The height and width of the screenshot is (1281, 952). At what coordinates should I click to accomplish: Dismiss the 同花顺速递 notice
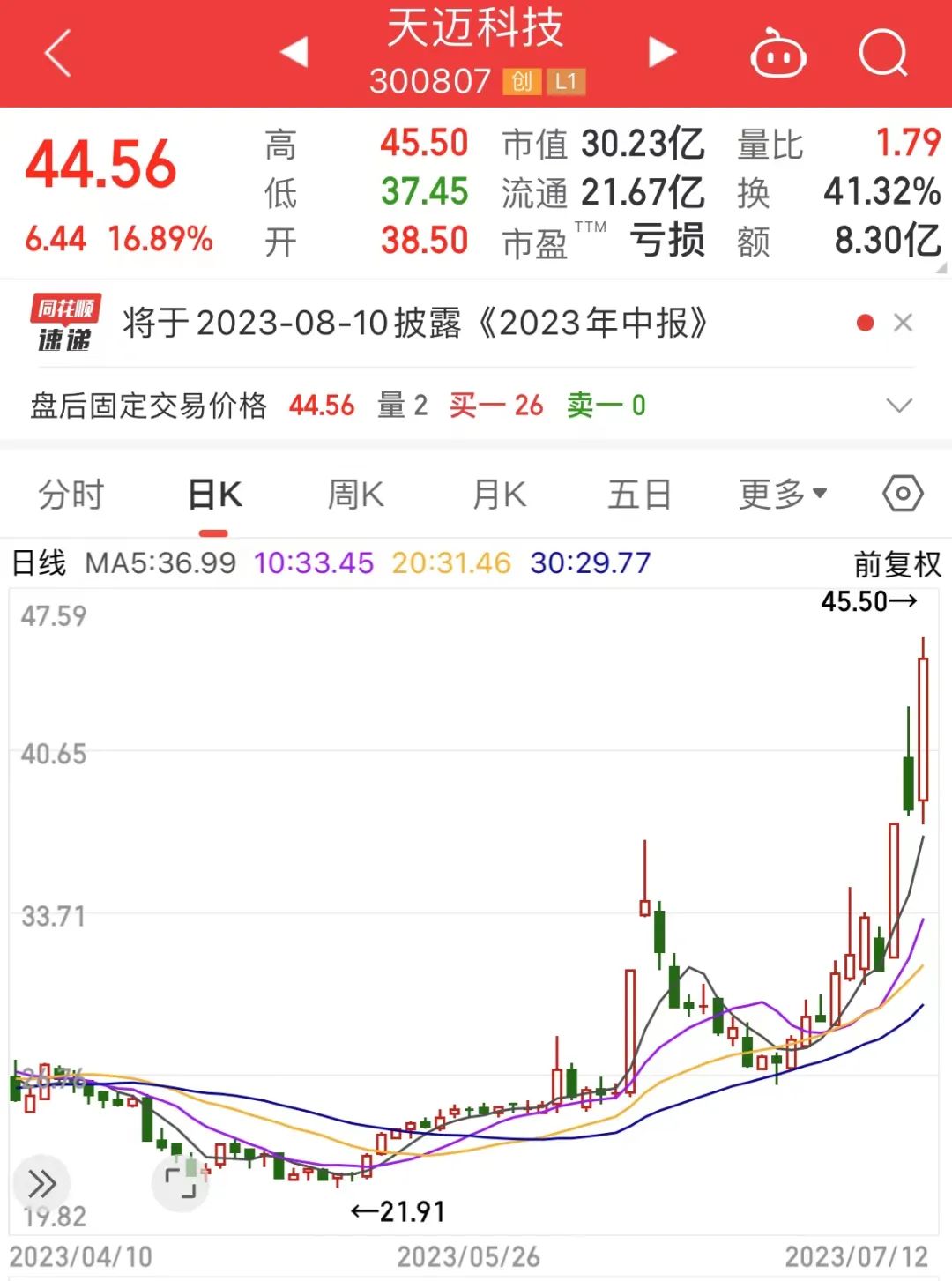click(903, 323)
